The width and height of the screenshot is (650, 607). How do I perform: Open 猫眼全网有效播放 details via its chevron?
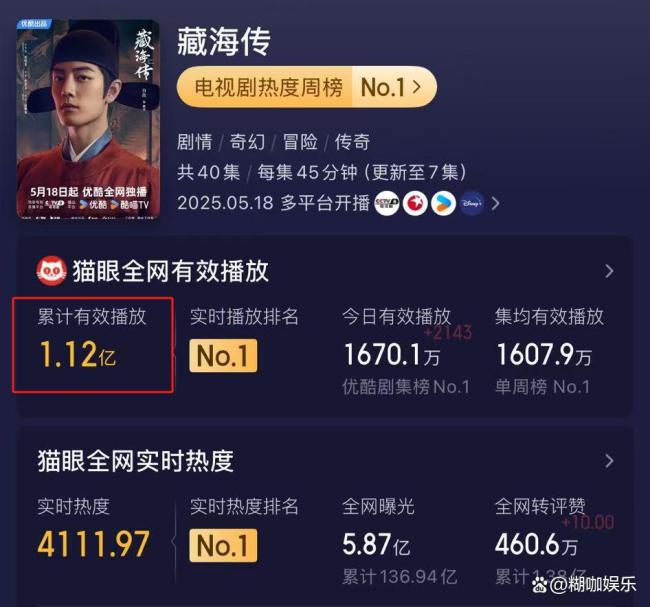pos(608,270)
